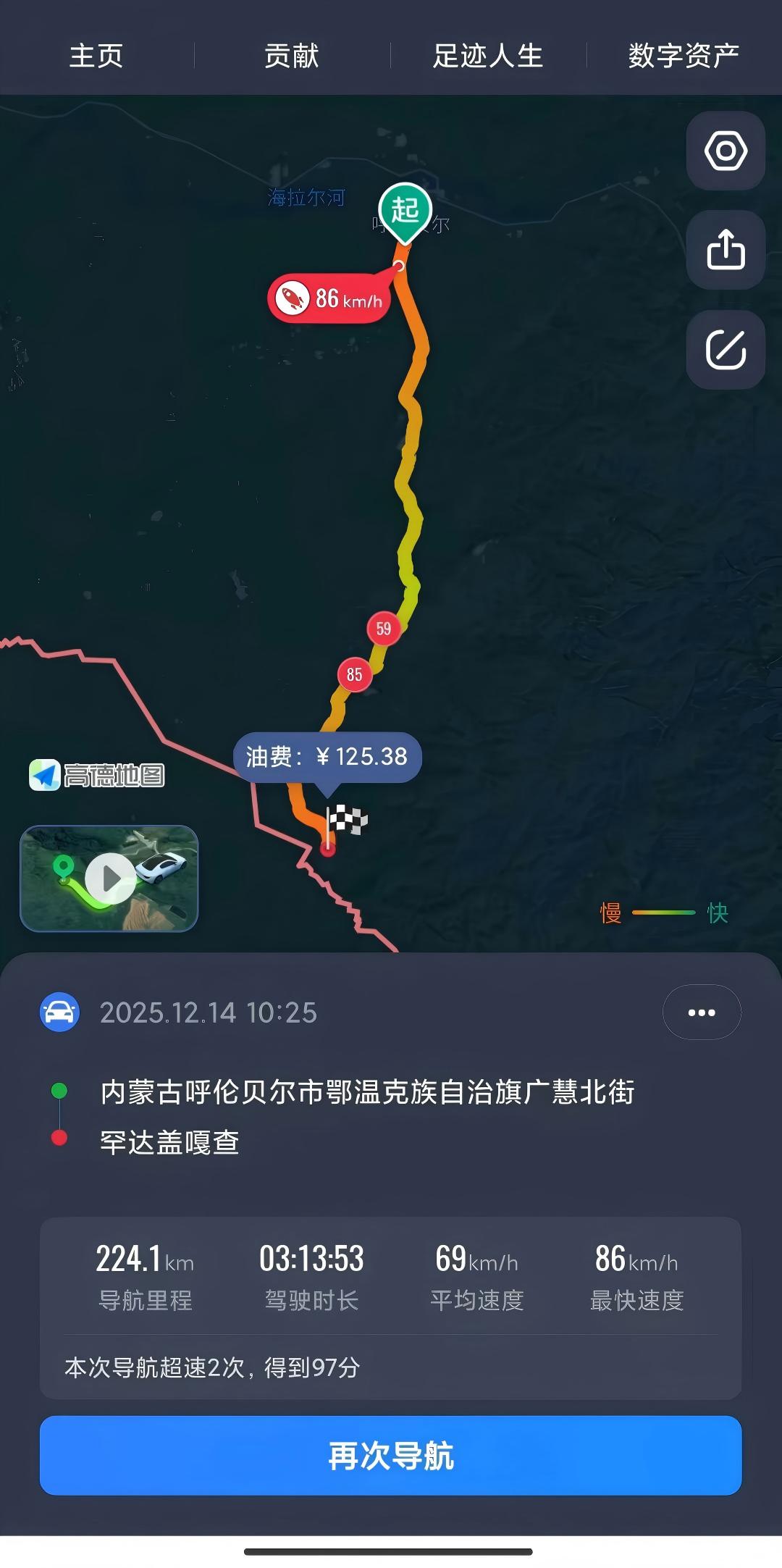This screenshot has width=782, height=1568.
Task: Tap the 油费 ¥125.38 fuel cost bubble
Action: [327, 757]
